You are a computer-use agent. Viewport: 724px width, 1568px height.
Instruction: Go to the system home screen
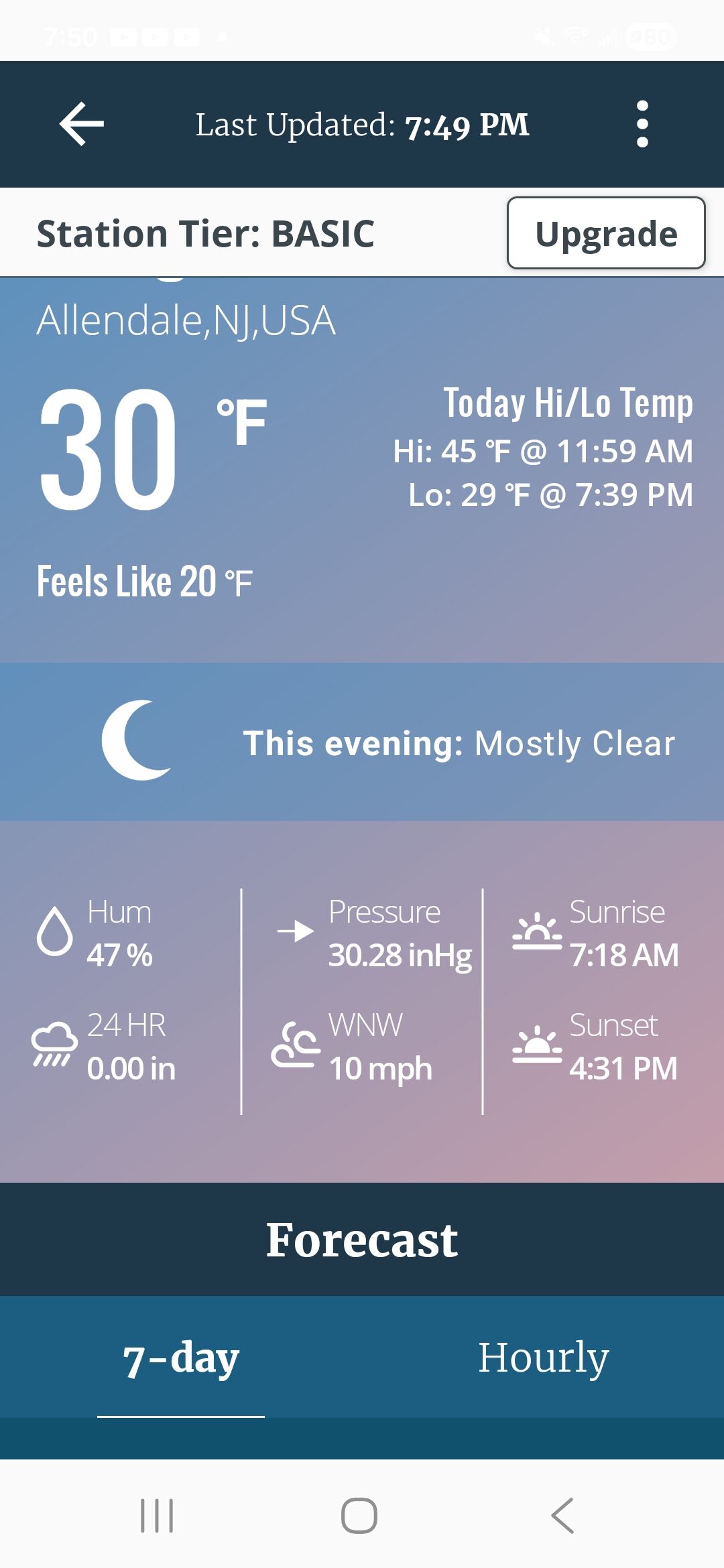[x=359, y=1516]
